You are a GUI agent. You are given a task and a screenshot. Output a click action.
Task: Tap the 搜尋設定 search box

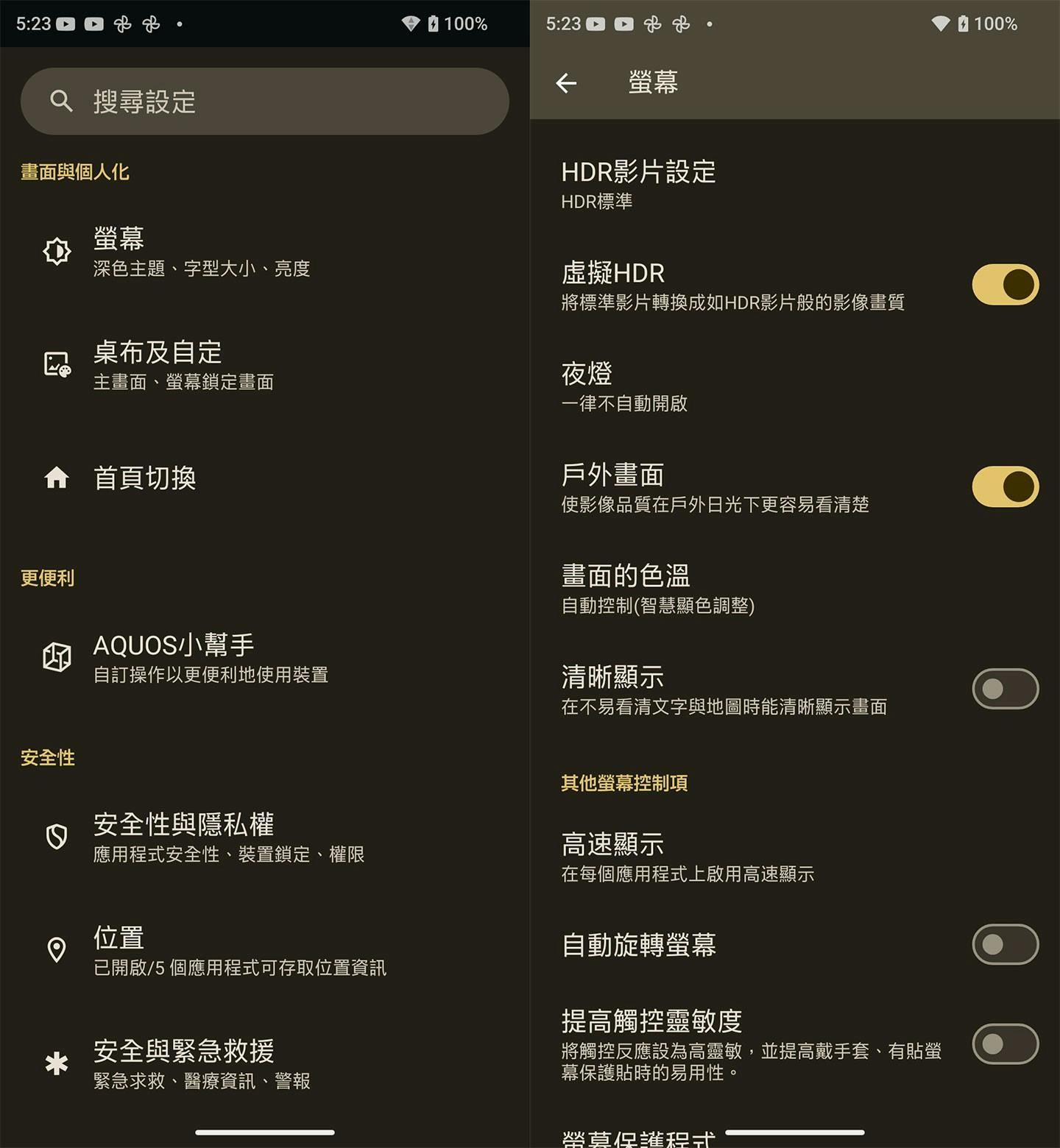click(x=265, y=102)
